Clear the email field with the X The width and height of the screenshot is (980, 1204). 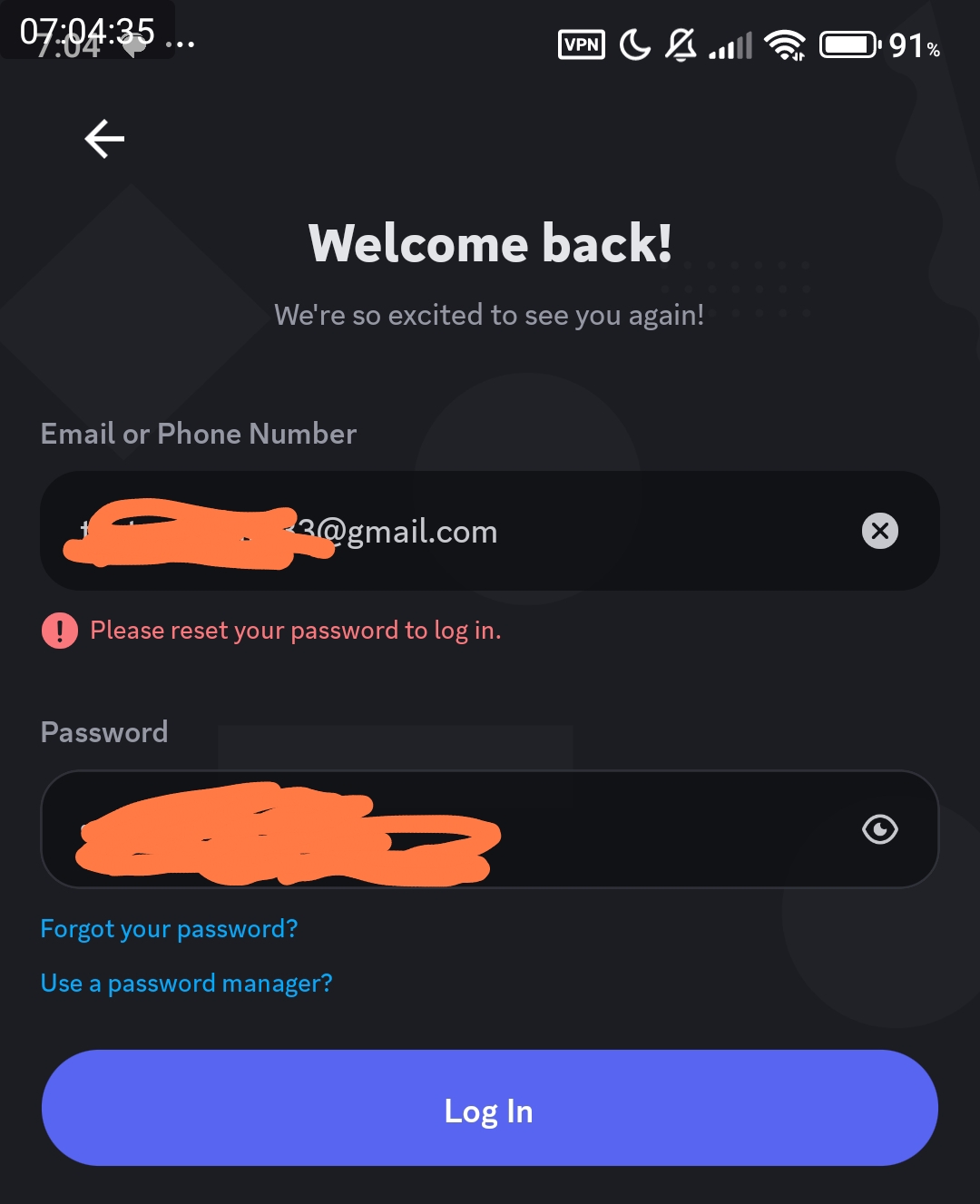pos(879,531)
